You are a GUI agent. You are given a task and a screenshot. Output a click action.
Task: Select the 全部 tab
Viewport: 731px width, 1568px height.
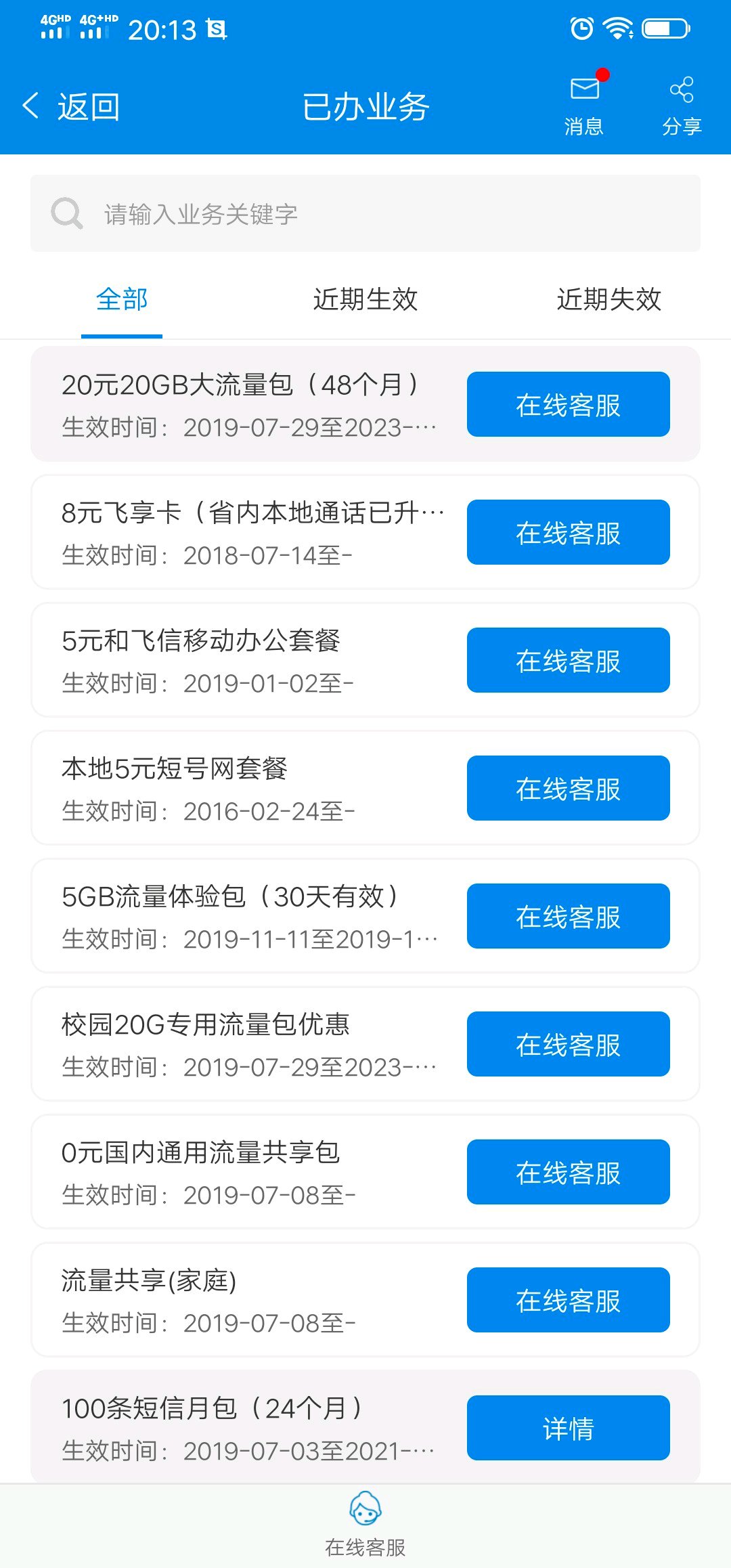click(x=122, y=299)
